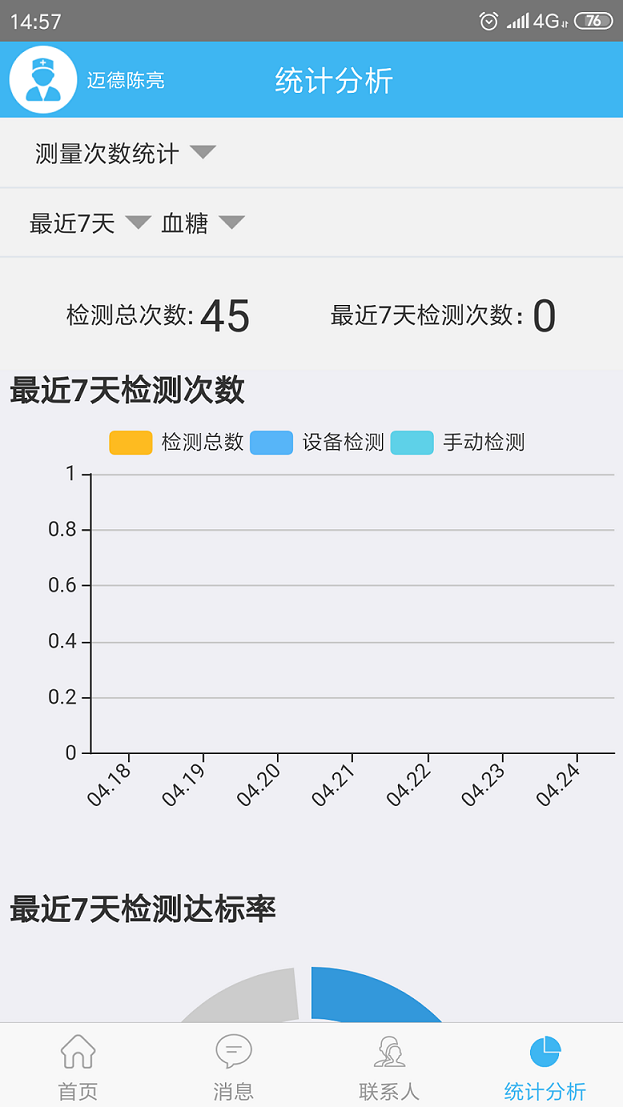Switch to the 首页 tab
623x1107 pixels.
[x=78, y=1066]
